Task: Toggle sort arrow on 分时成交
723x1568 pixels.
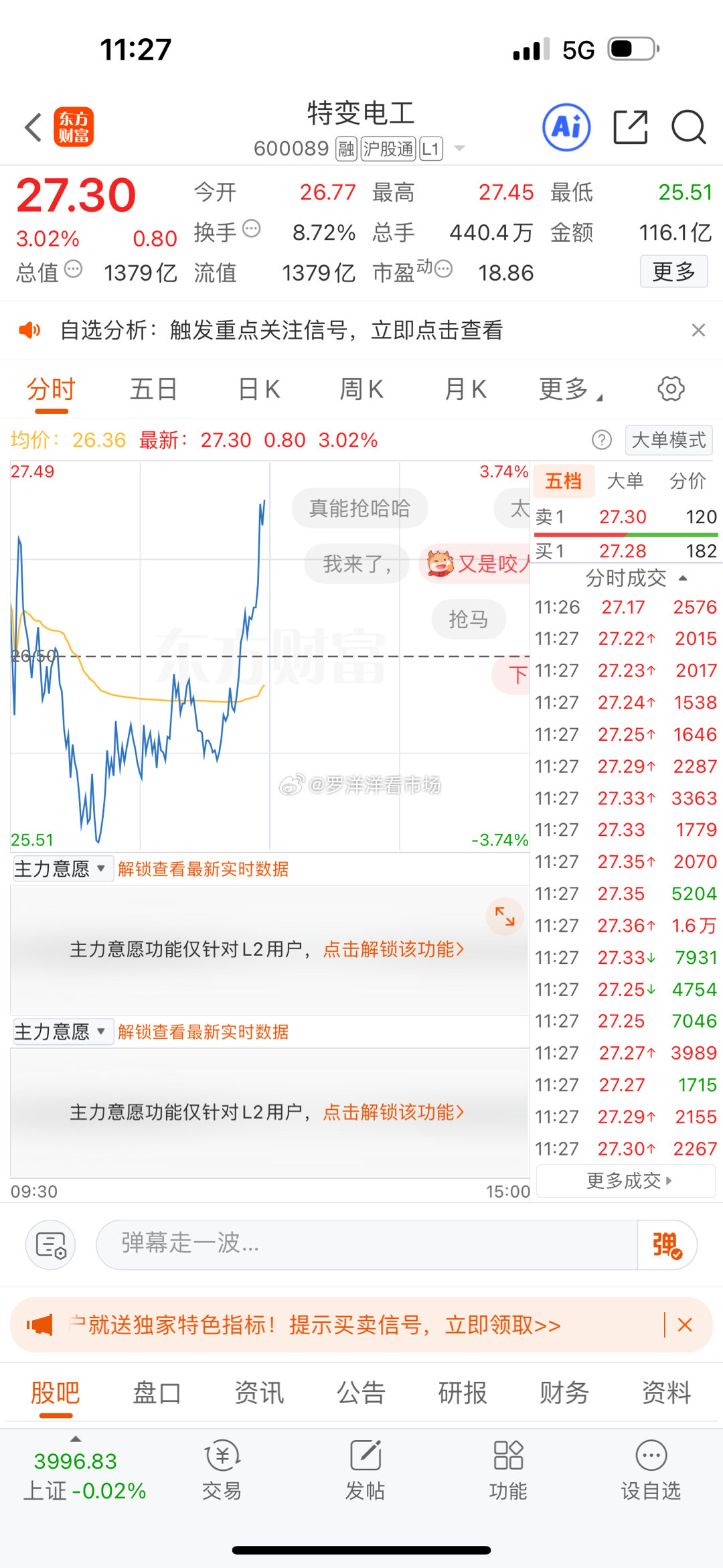Action: point(681,577)
